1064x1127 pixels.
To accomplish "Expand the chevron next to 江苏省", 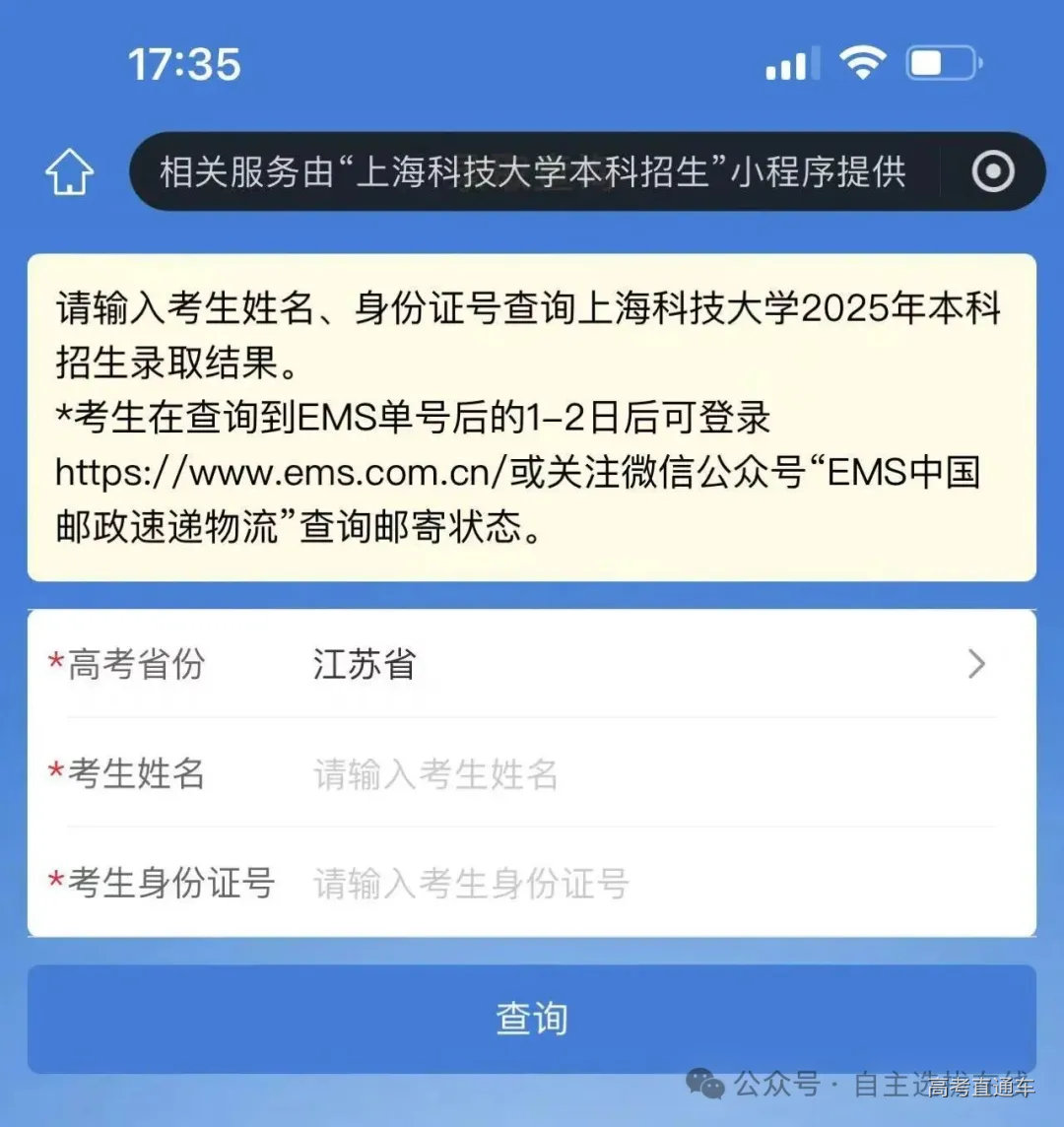I will pyautogui.click(x=975, y=665).
